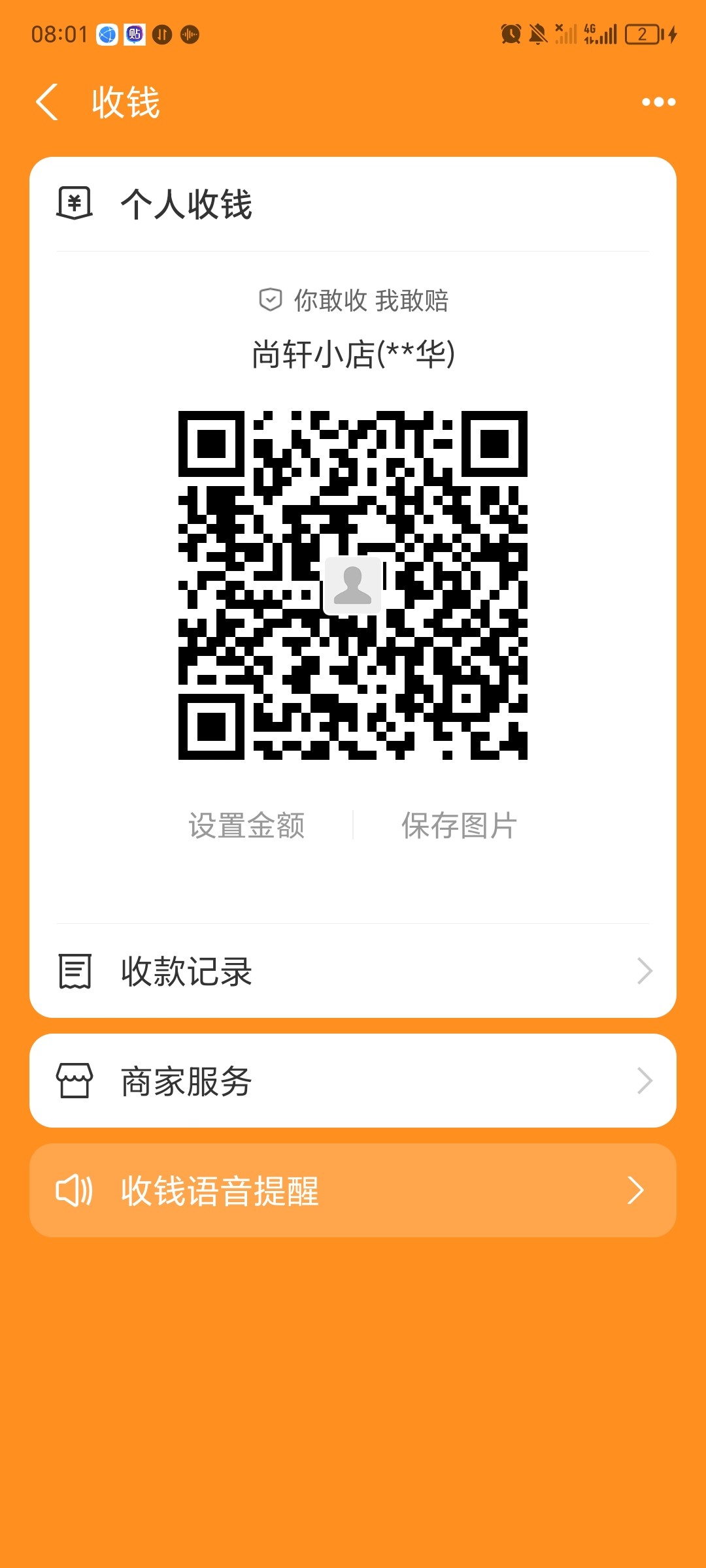Open 收款记录 to view payment history
The width and height of the screenshot is (706, 1568).
click(x=186, y=972)
